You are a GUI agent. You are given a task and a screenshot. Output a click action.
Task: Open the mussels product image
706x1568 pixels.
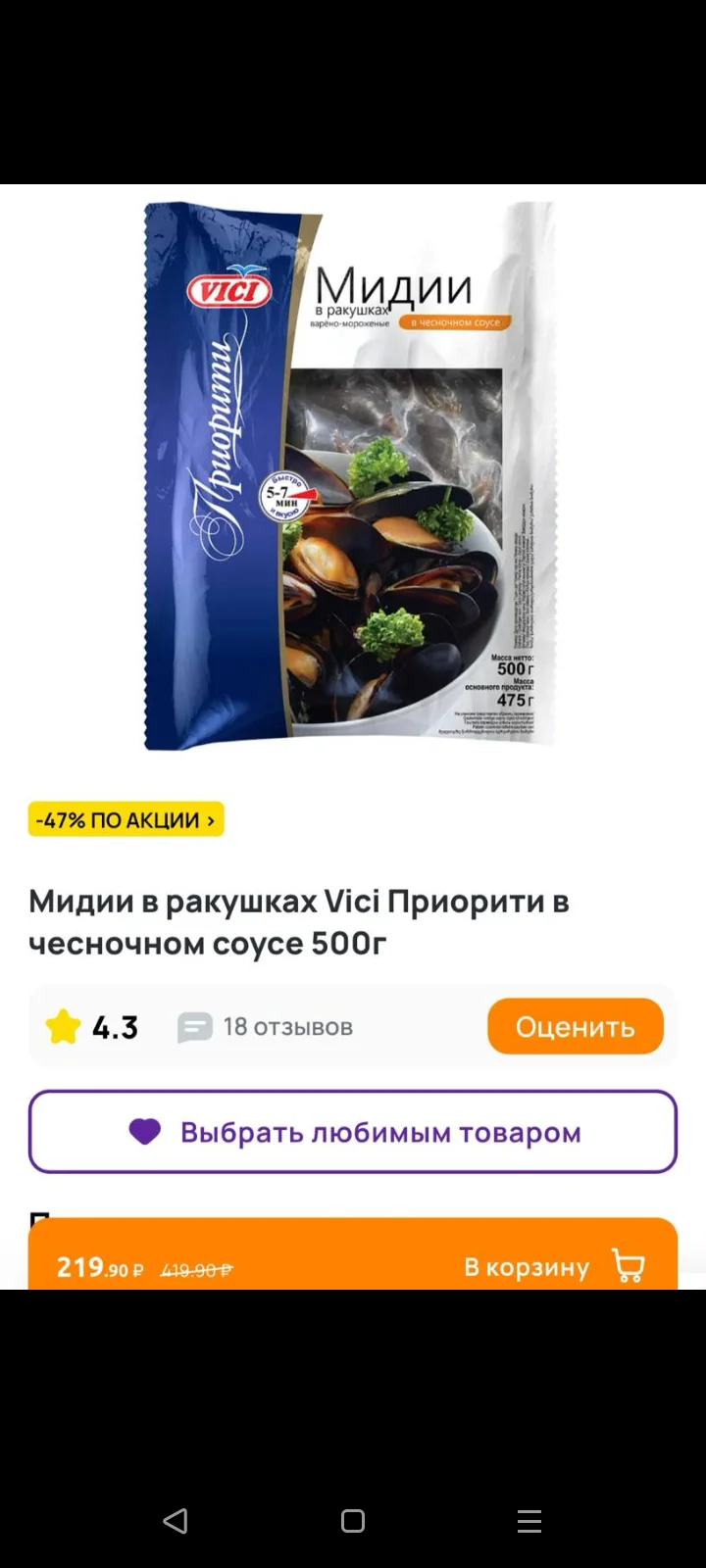click(351, 476)
